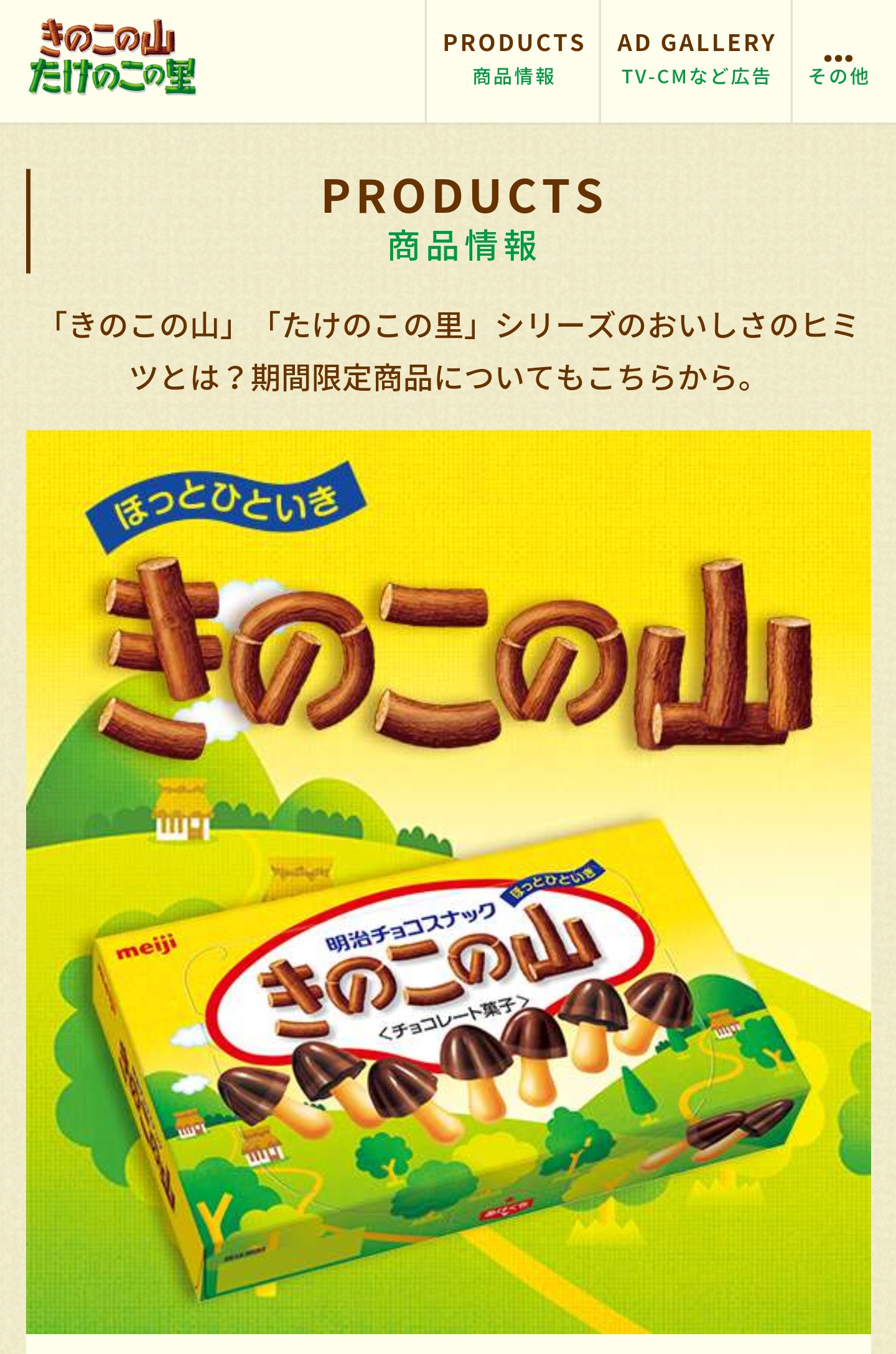Go to the きのこの山 たけのこの里 home logo
Viewport: 896px width, 1354px height.
[x=113, y=58]
